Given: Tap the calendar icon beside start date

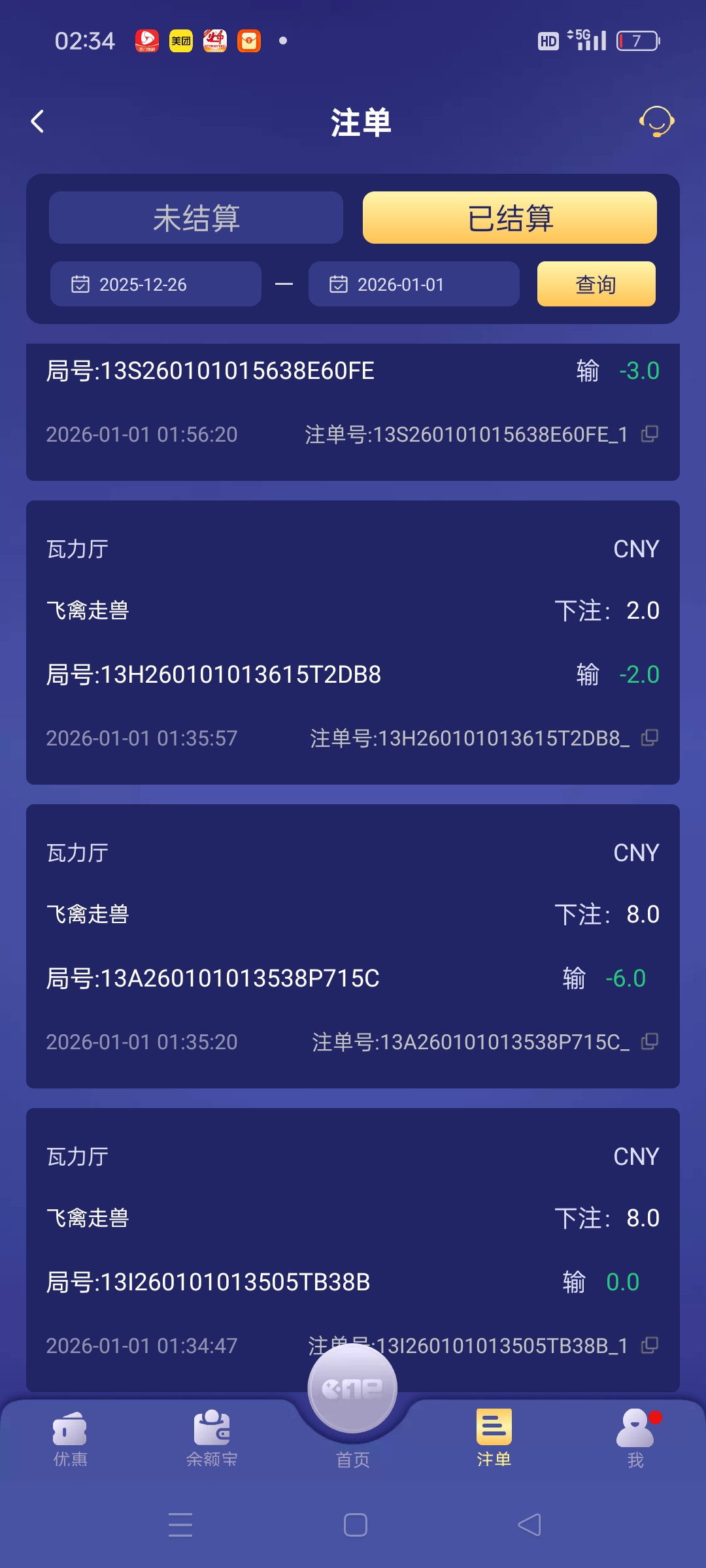Looking at the screenshot, I should pyautogui.click(x=80, y=284).
